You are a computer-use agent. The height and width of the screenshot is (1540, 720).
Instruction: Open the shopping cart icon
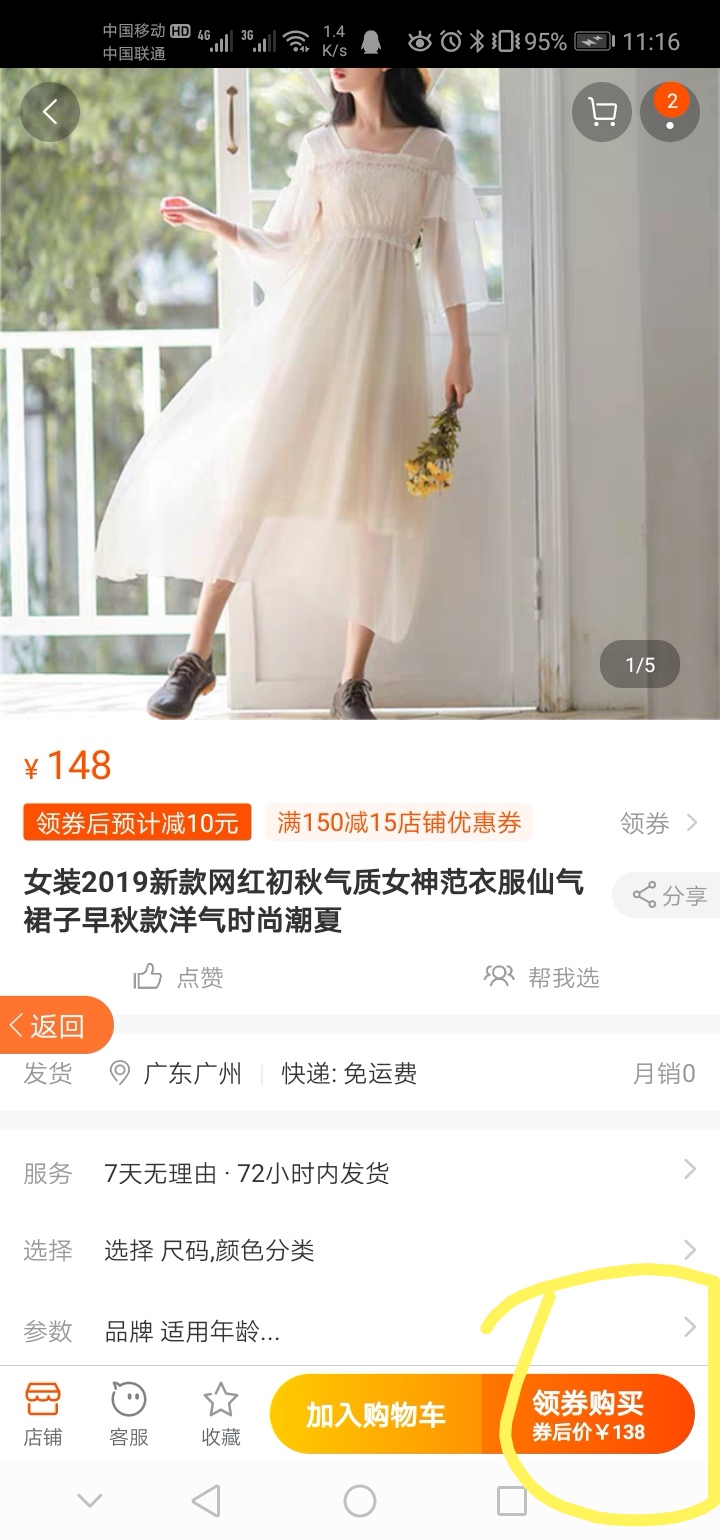tap(600, 112)
